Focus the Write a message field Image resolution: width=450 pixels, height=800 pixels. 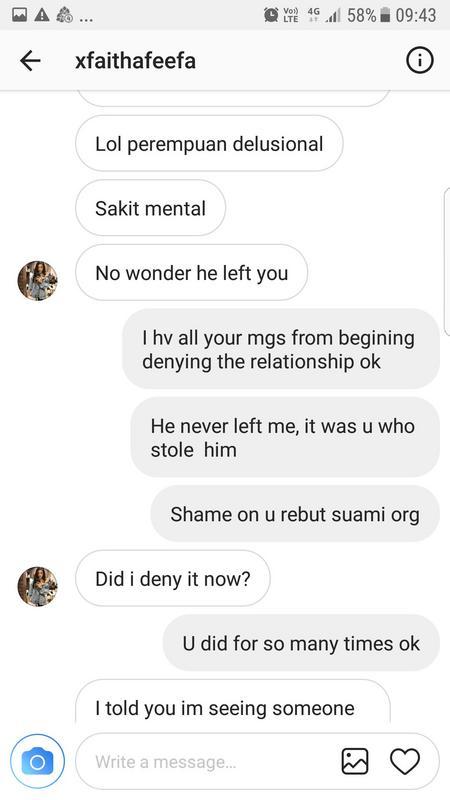tap(206, 762)
